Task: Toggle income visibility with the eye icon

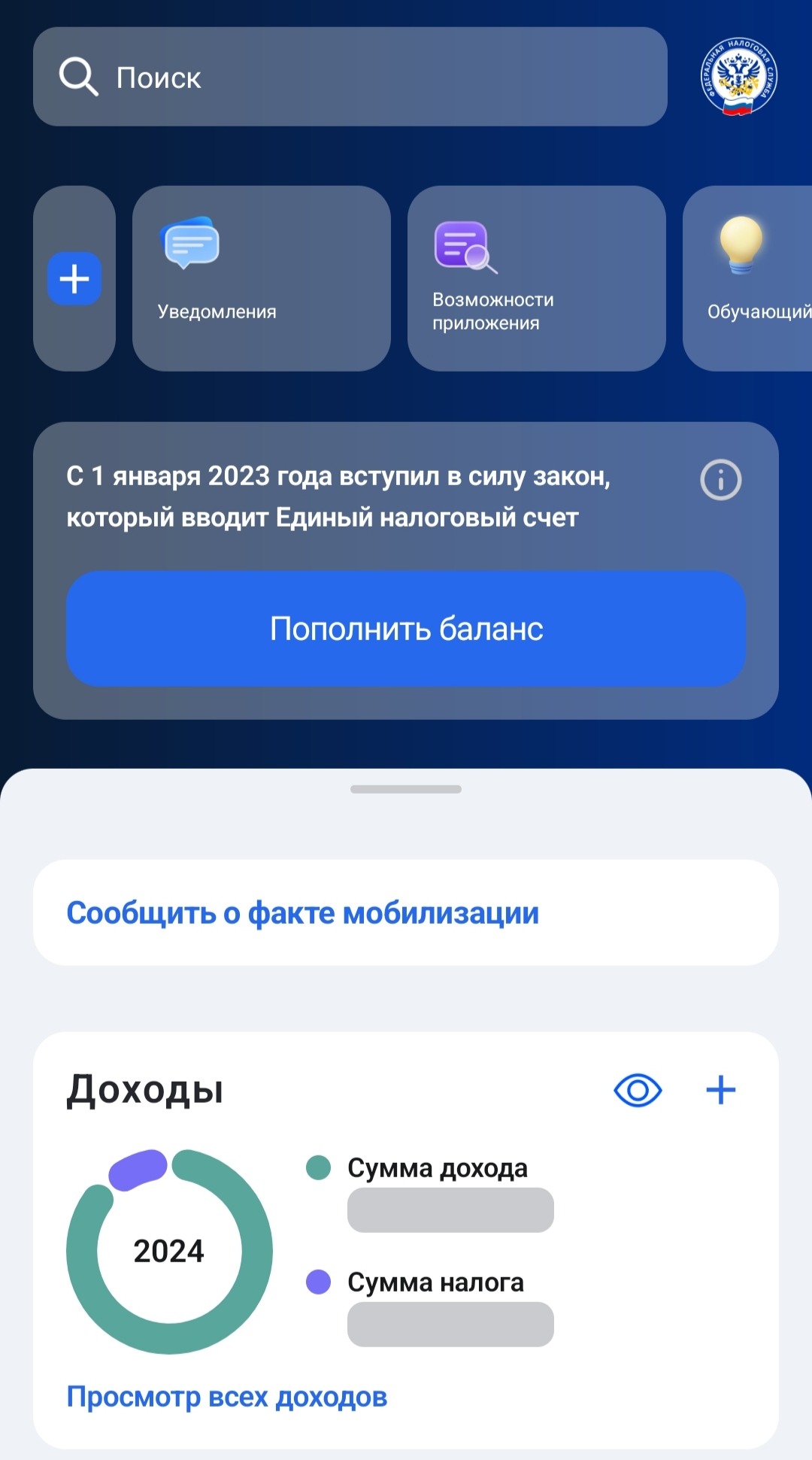Action: coord(638,1091)
